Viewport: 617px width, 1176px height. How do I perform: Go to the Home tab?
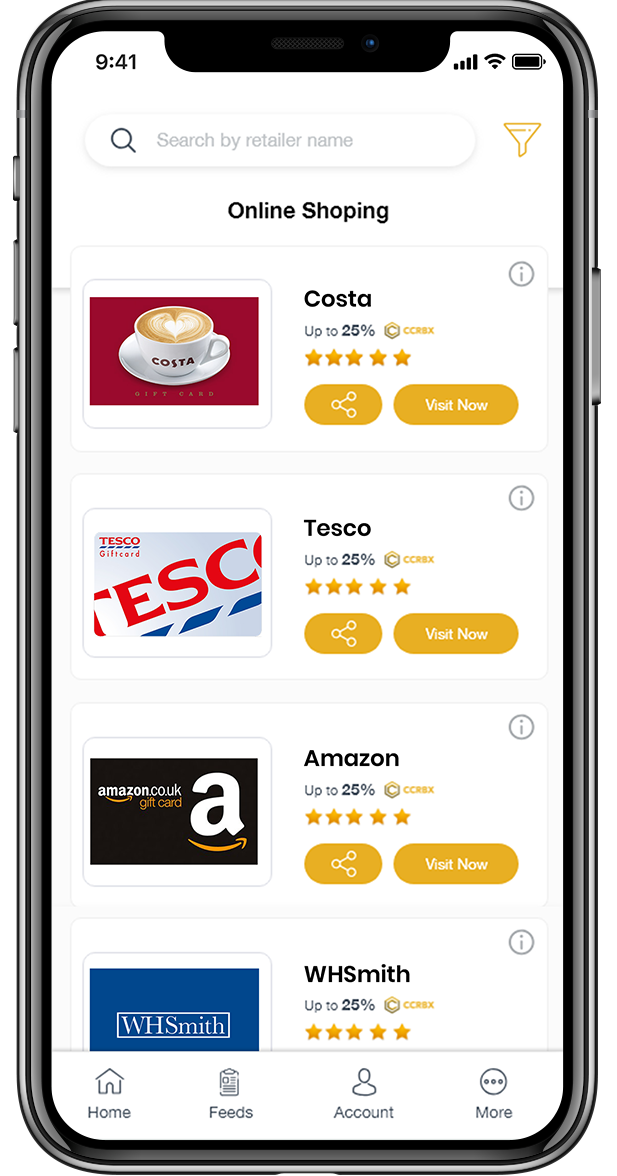click(x=109, y=1094)
